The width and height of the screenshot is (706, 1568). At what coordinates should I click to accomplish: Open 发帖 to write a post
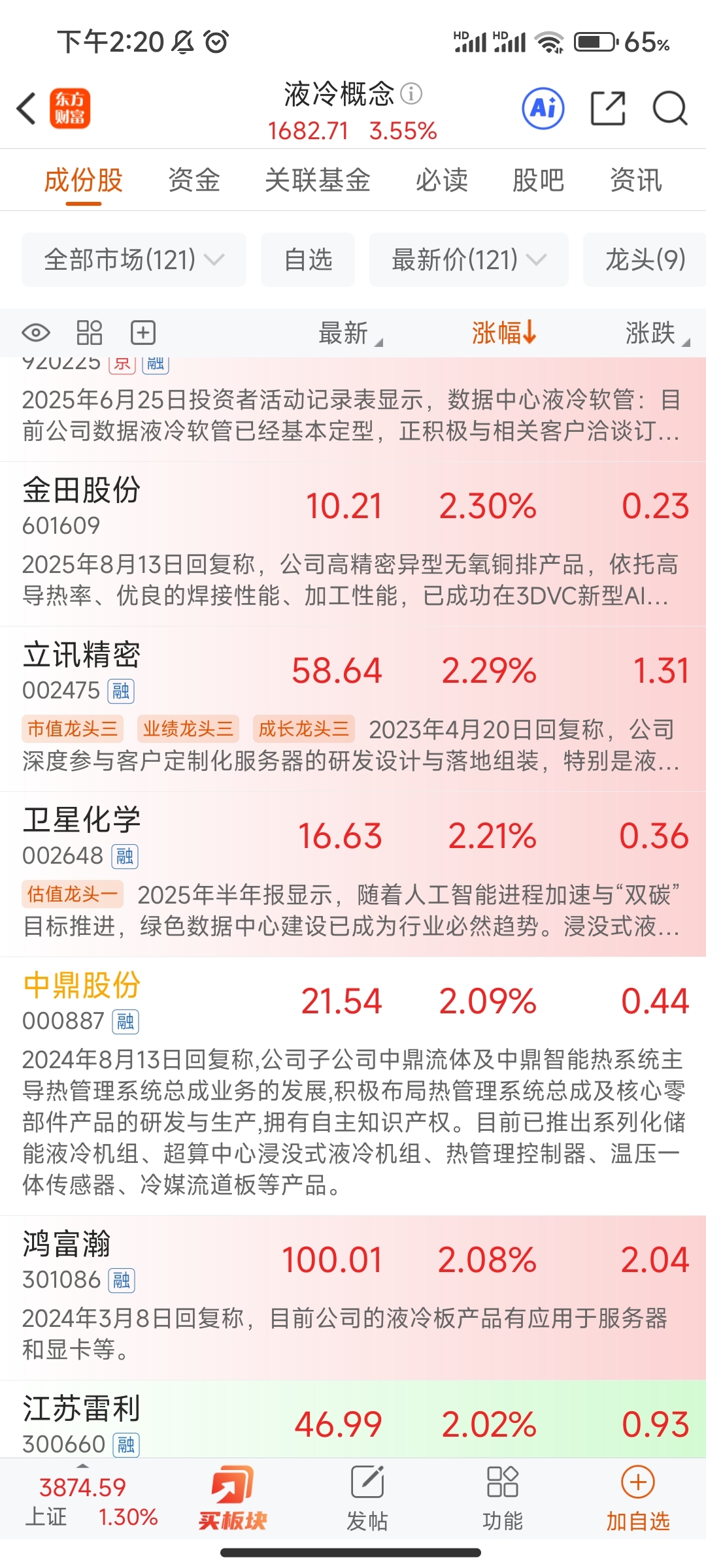tap(367, 1499)
